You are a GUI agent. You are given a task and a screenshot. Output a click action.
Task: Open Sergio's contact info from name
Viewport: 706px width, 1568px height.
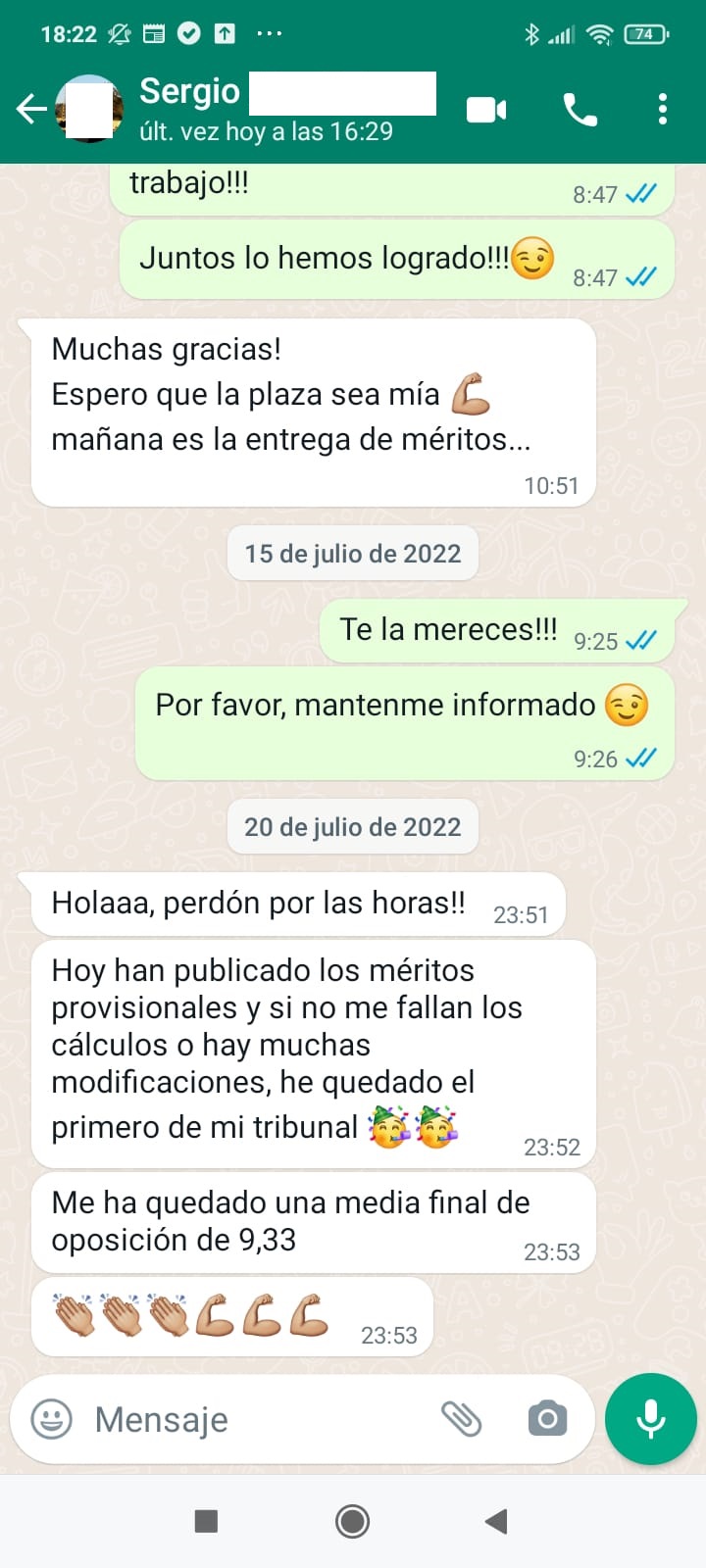[x=190, y=92]
